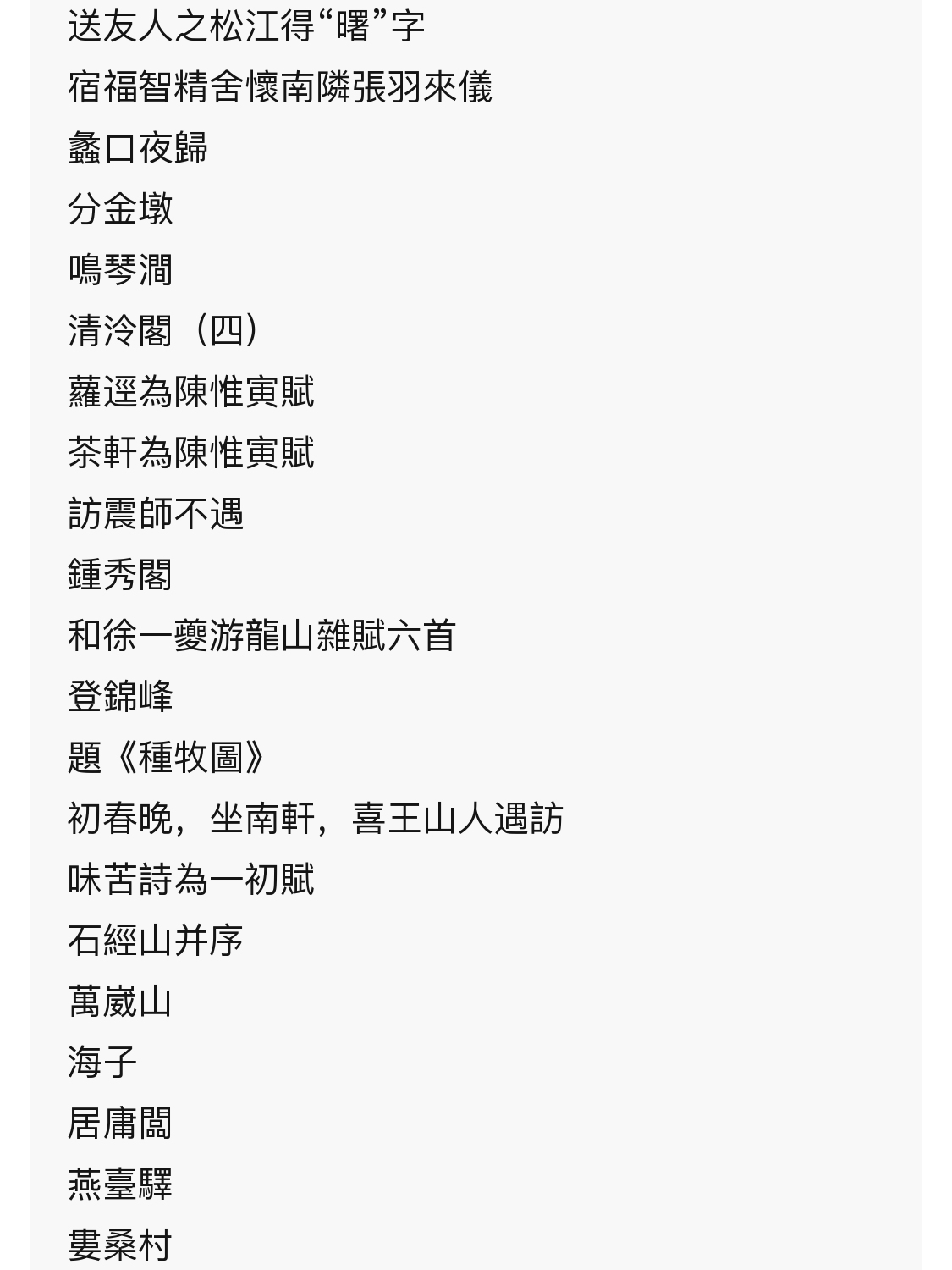Screen dimensions: 952x1270
Task: View the poem 登錦峰
Action: click(x=120, y=697)
